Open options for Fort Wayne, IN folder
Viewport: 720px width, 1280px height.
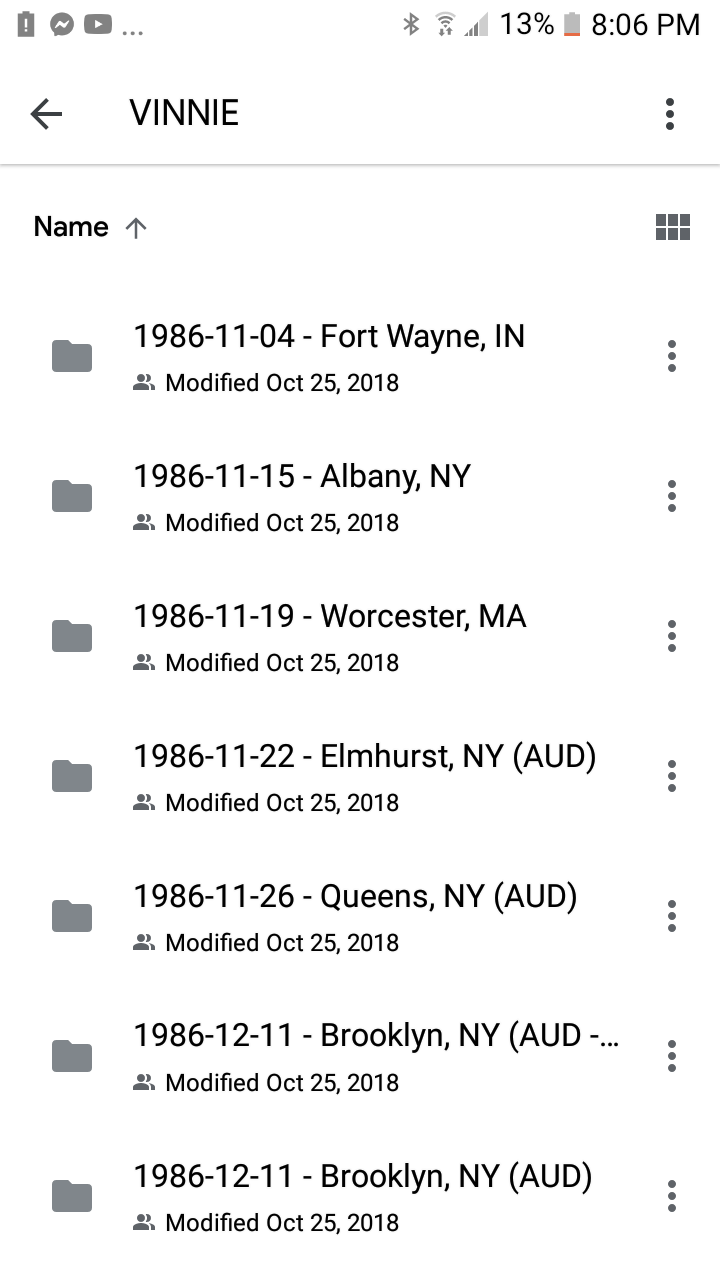[671, 356]
